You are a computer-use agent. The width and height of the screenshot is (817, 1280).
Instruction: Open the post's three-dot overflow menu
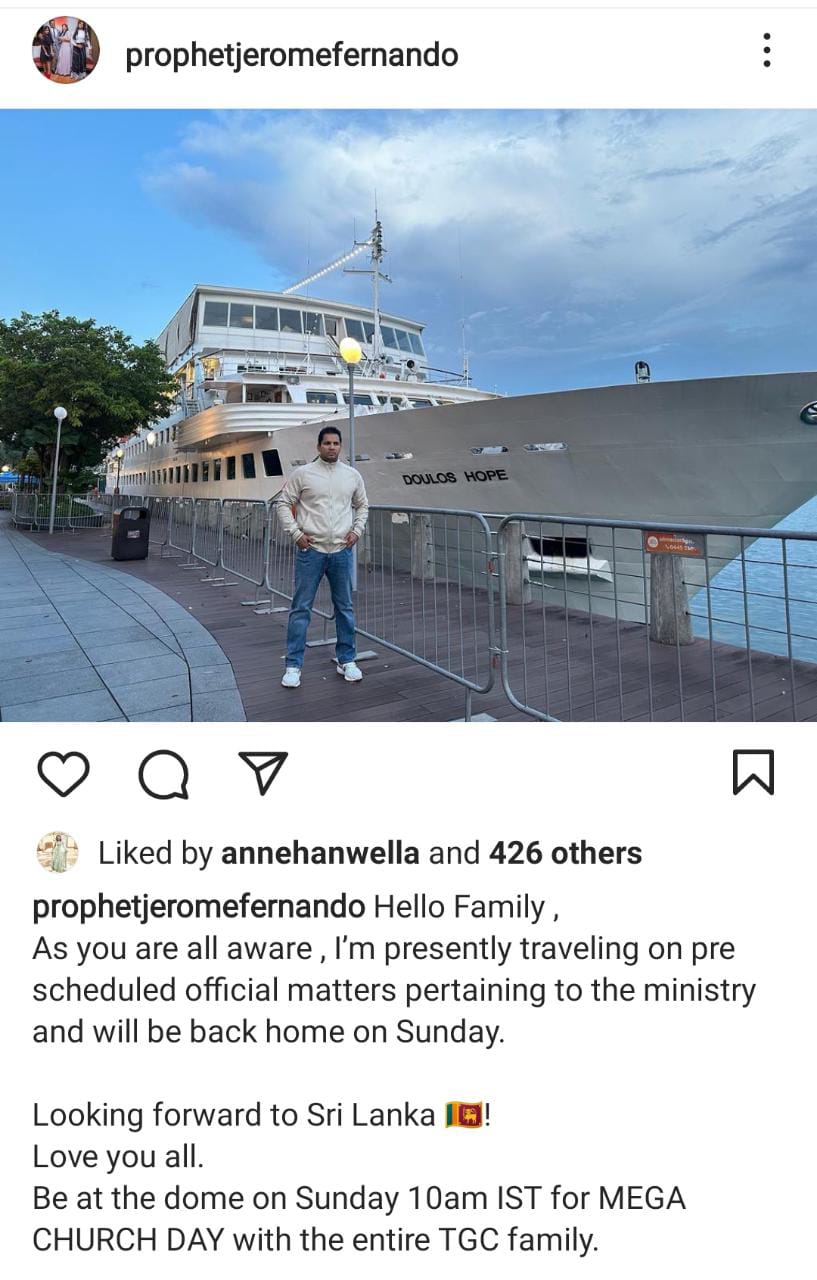pyautogui.click(x=766, y=50)
